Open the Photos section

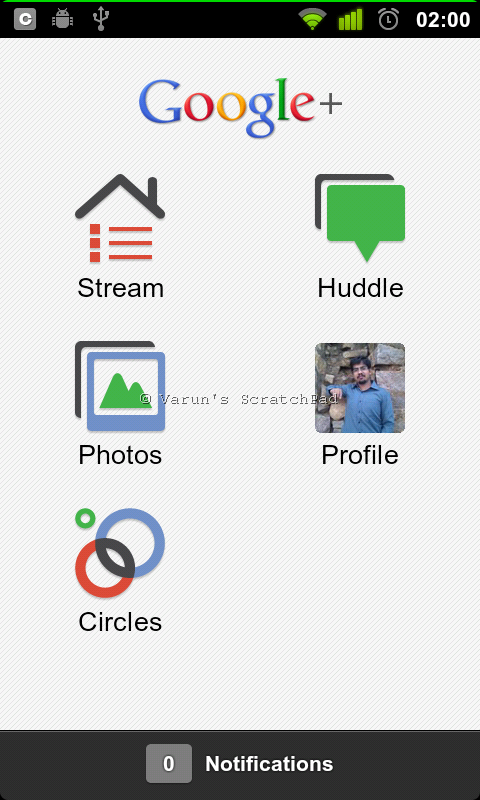[120, 404]
